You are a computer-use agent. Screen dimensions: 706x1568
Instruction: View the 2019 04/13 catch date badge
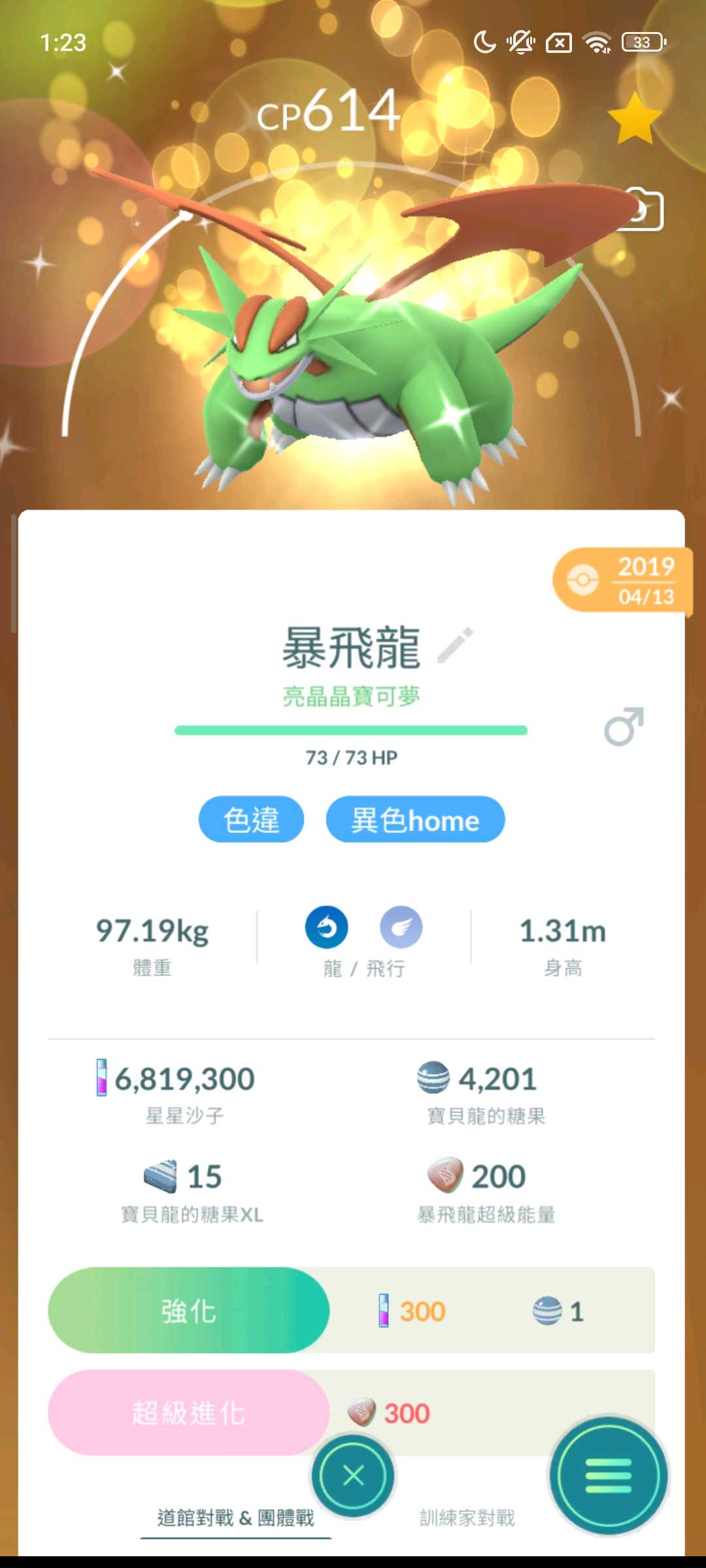[621, 580]
